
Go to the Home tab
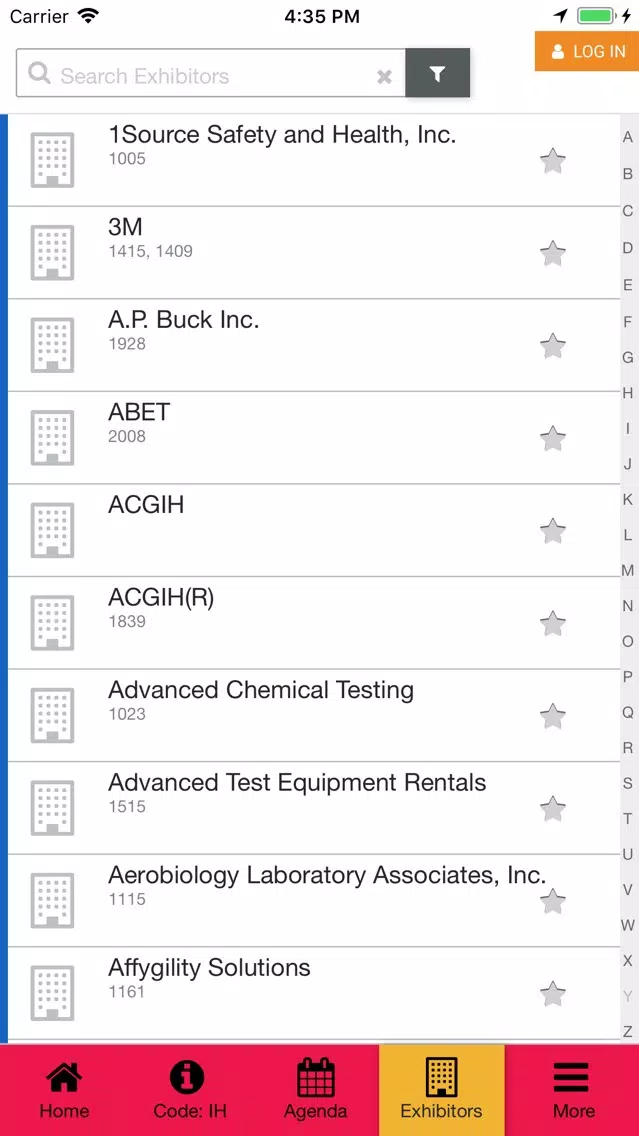point(64,1090)
